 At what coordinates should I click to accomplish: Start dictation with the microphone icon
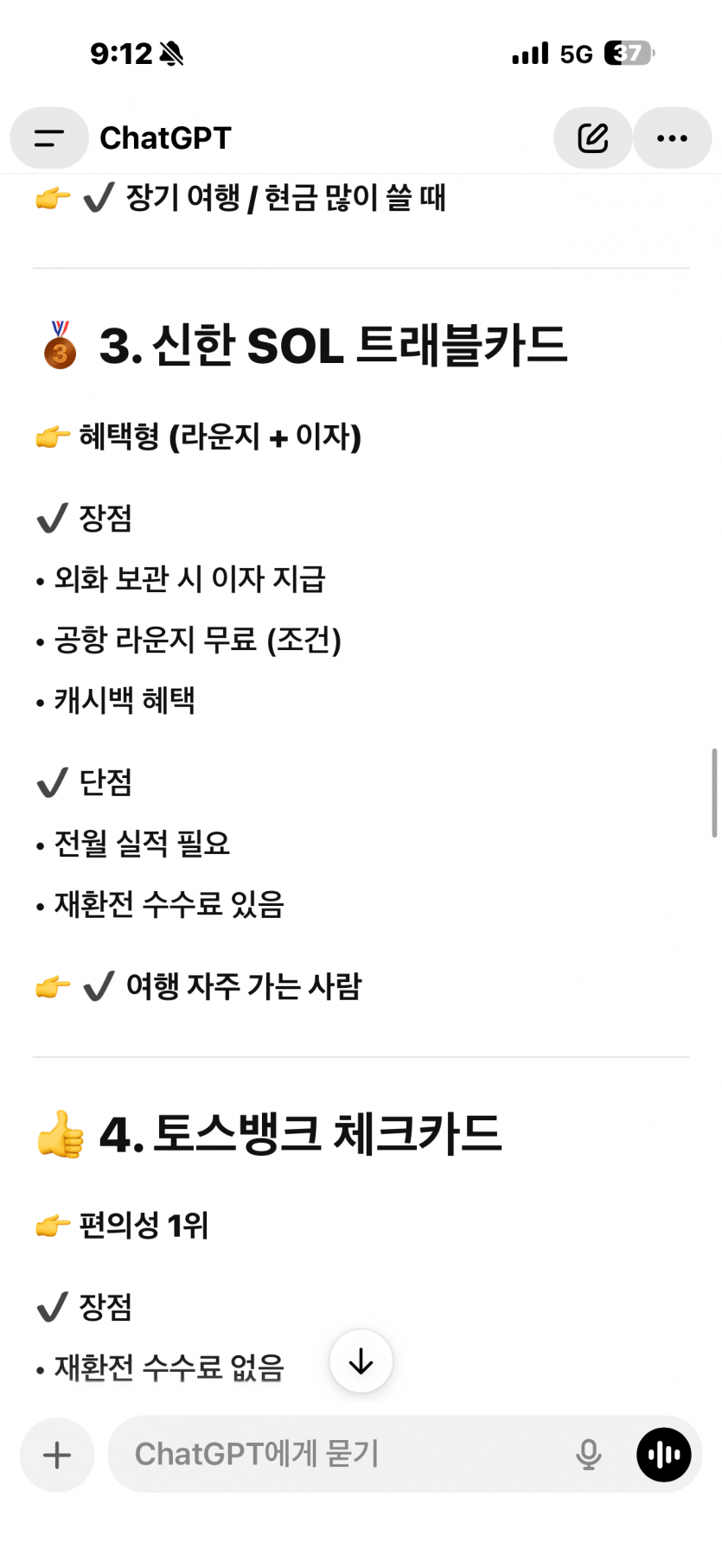pyautogui.click(x=588, y=1455)
